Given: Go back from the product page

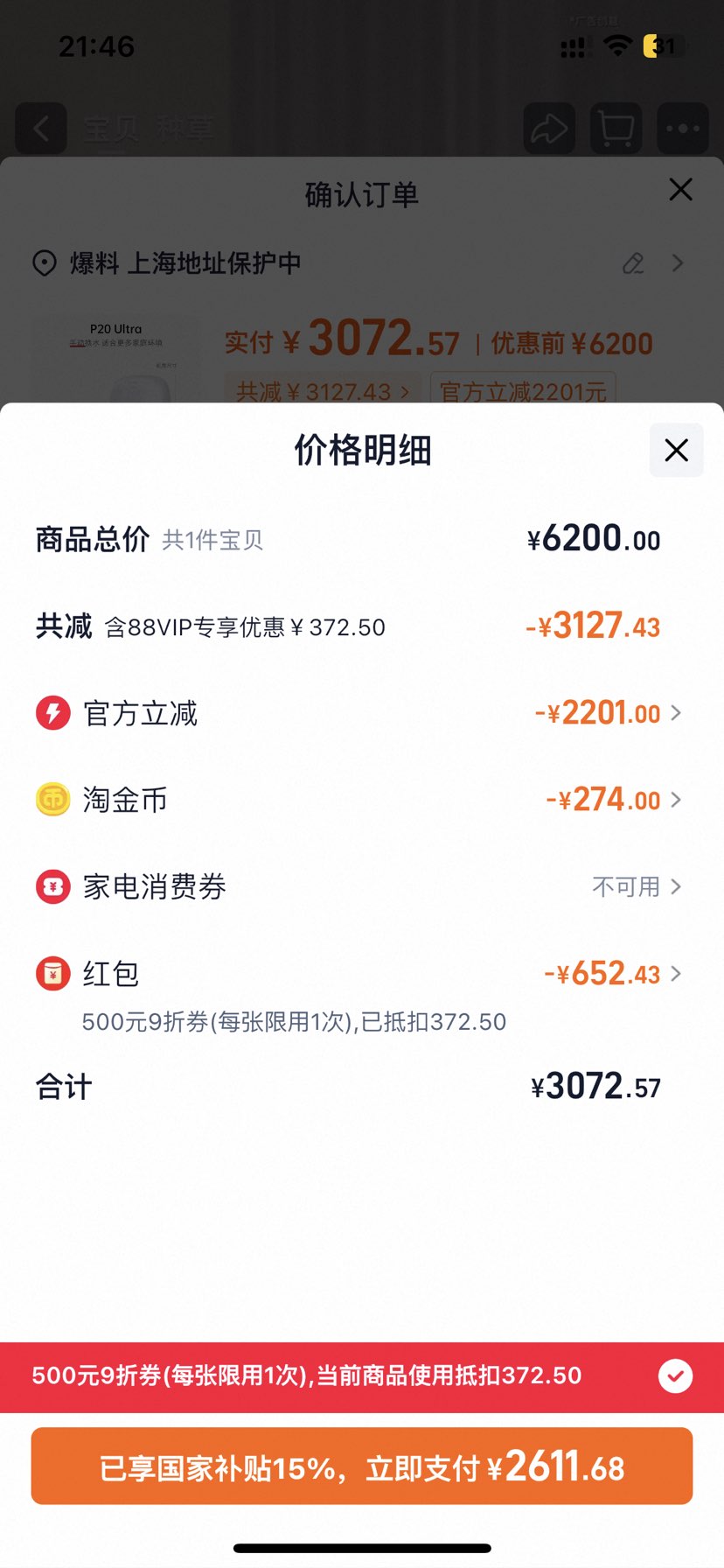Looking at the screenshot, I should (x=41, y=129).
